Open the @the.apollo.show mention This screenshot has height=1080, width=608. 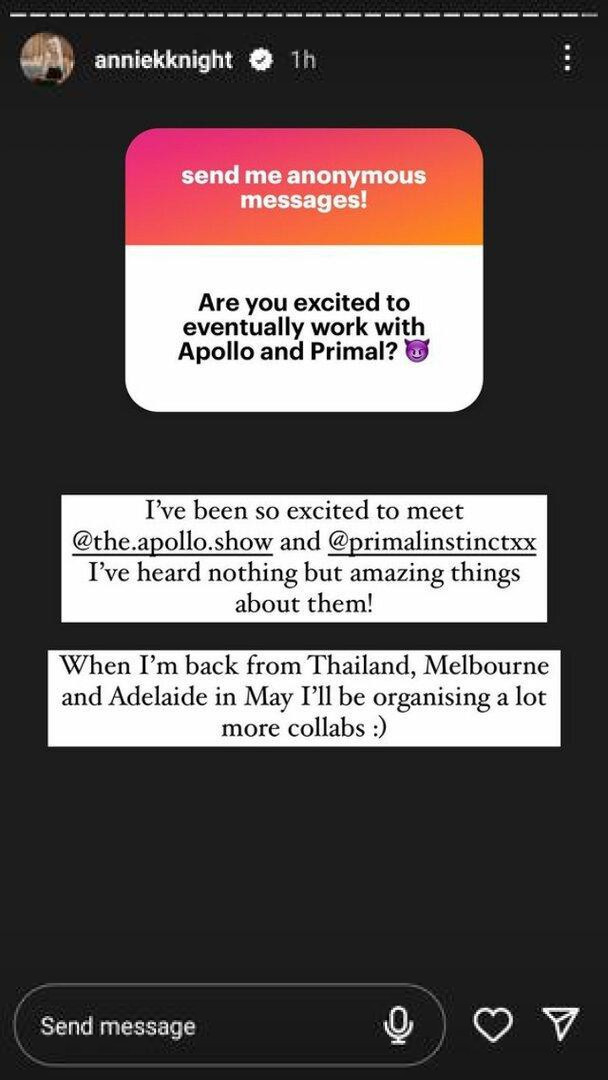pos(173,541)
